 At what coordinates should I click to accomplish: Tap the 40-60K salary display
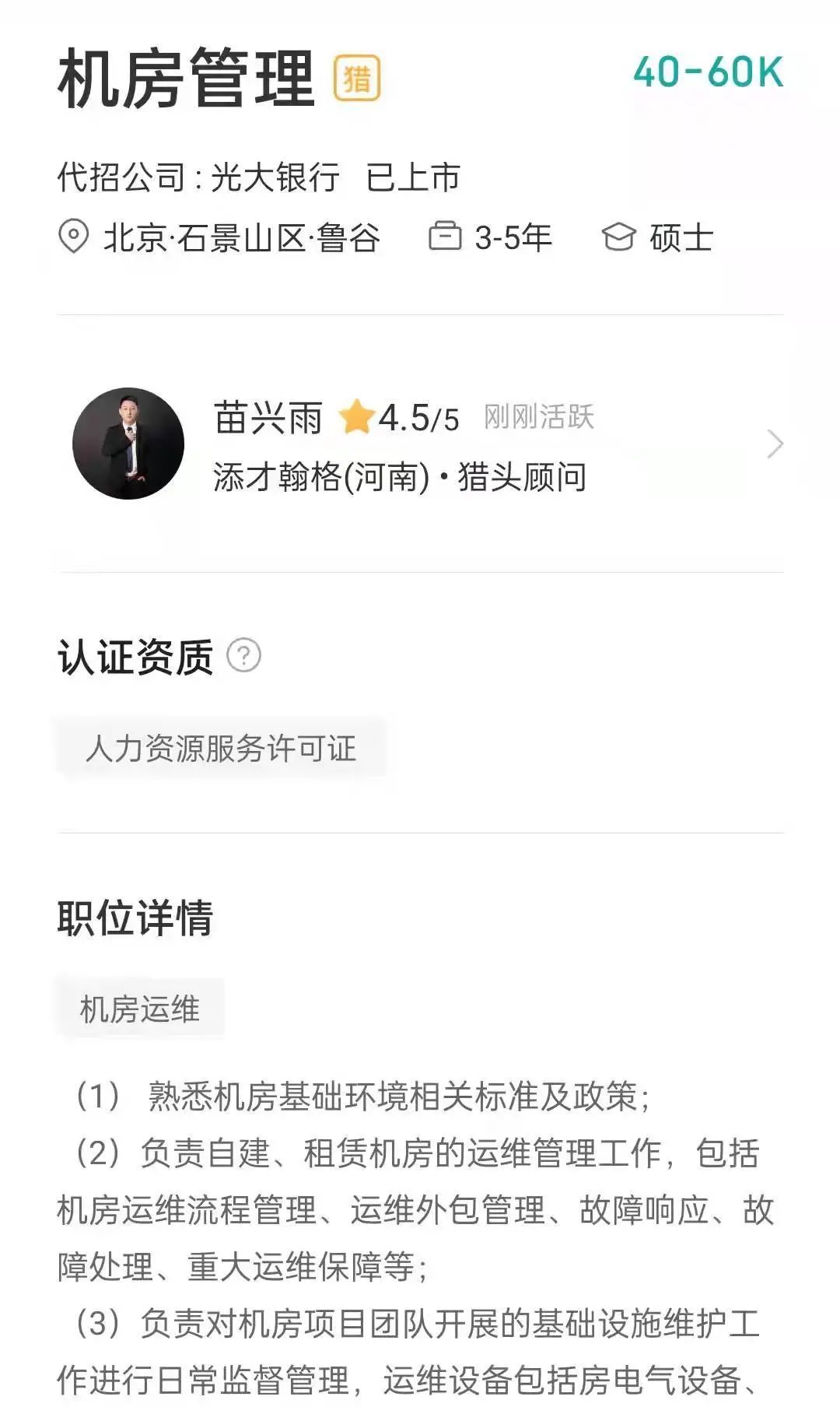pos(709,70)
